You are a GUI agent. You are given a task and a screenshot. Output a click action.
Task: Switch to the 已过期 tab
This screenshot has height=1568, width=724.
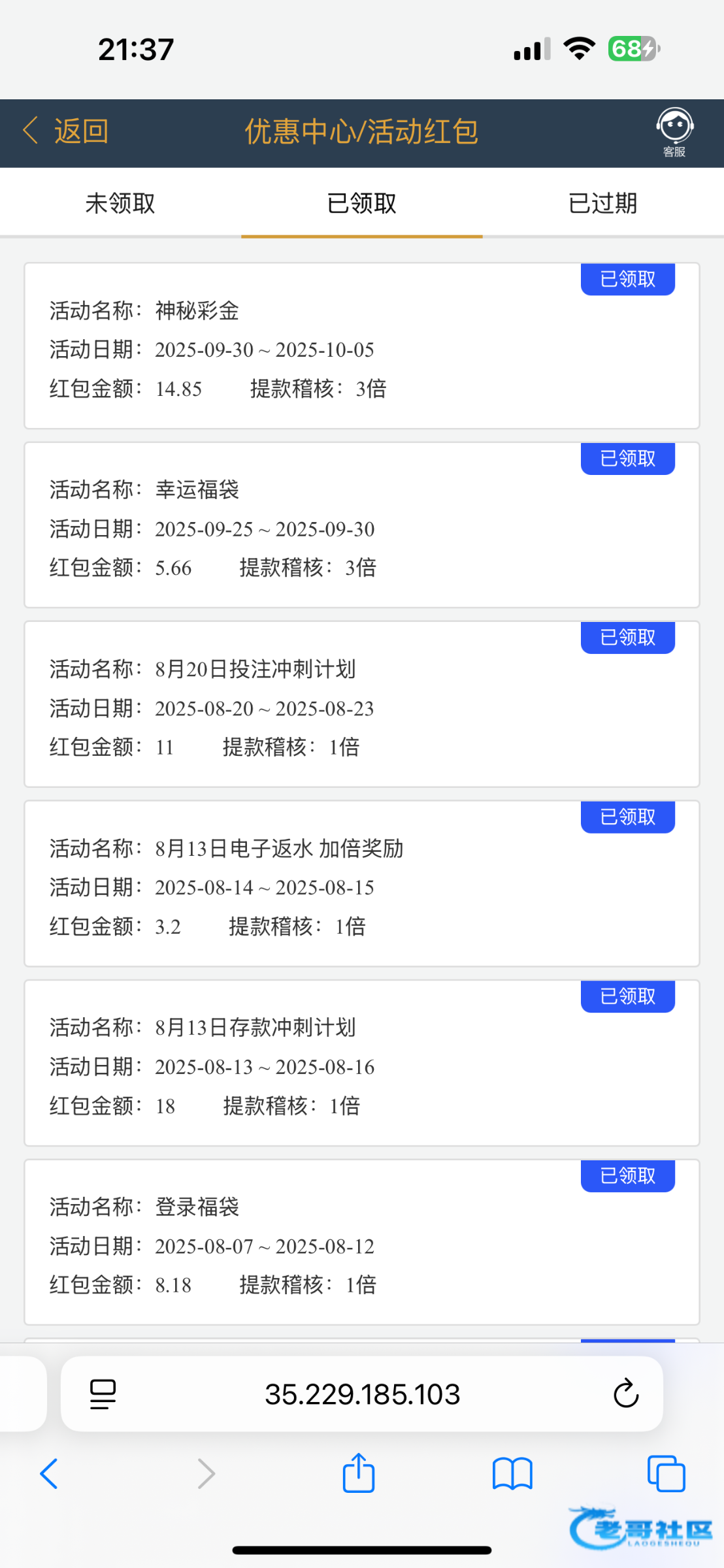[x=602, y=203]
